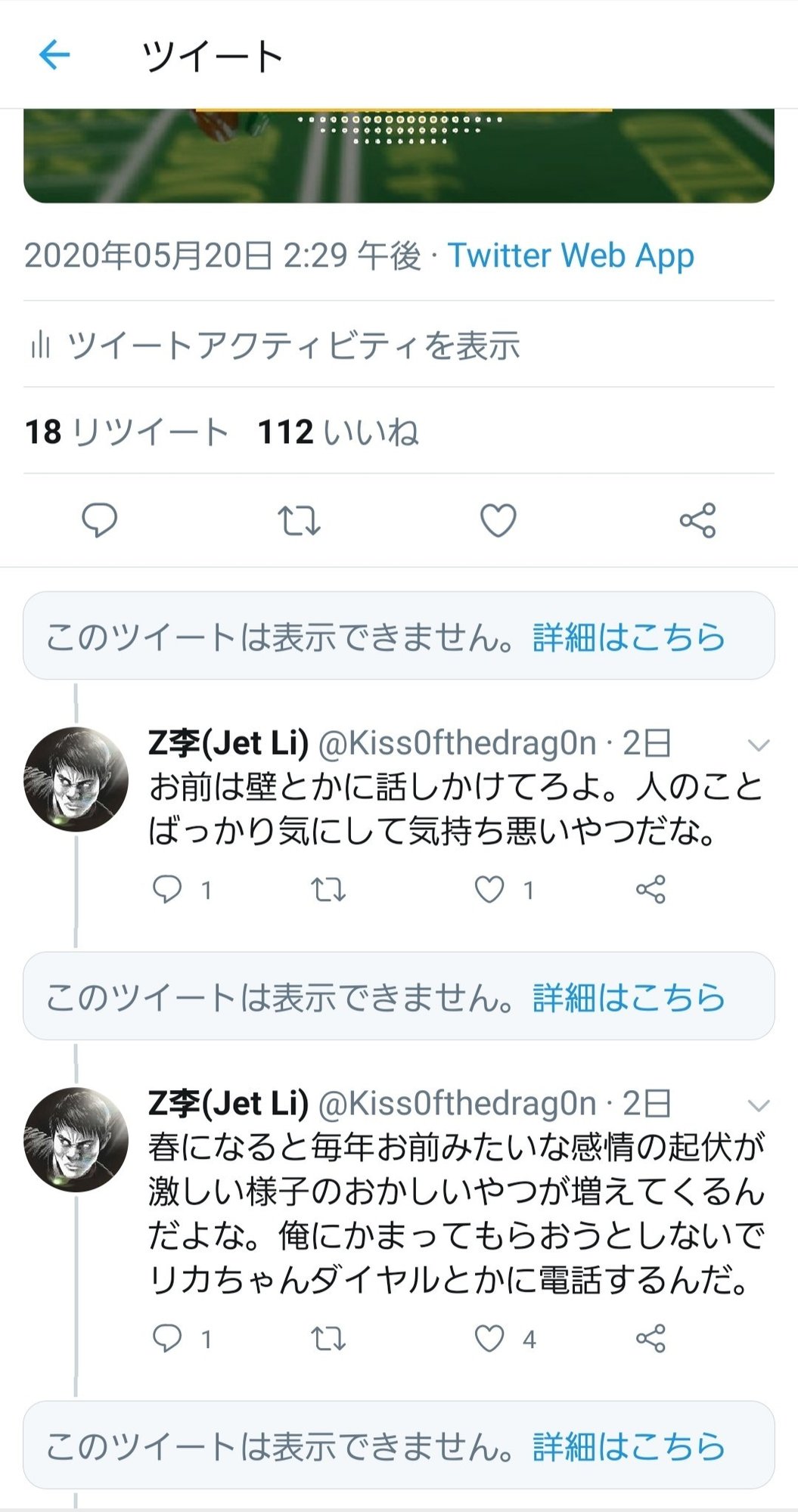Retweet the 春になると毎年 reply
Viewport: 798px width, 1512px height.
[x=328, y=1339]
